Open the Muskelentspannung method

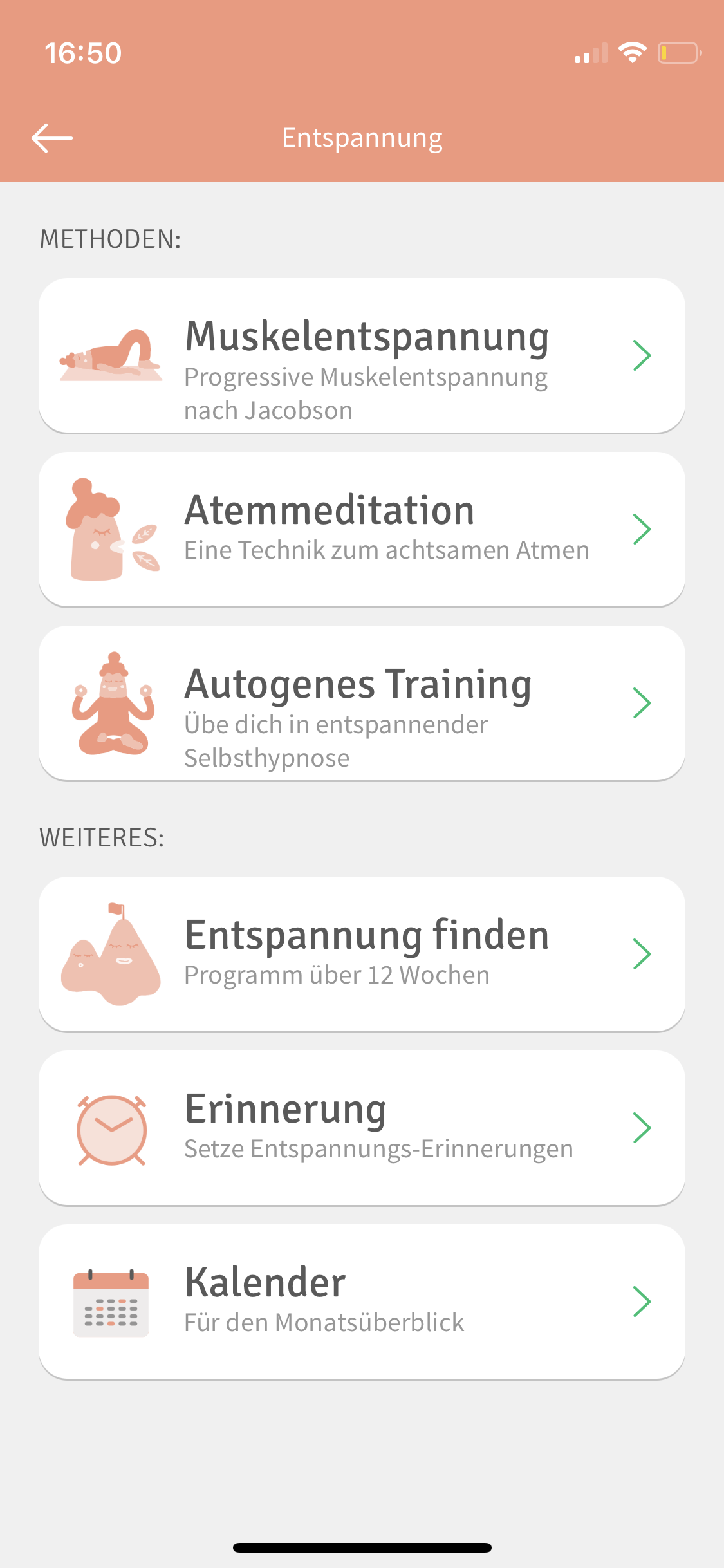click(x=362, y=356)
